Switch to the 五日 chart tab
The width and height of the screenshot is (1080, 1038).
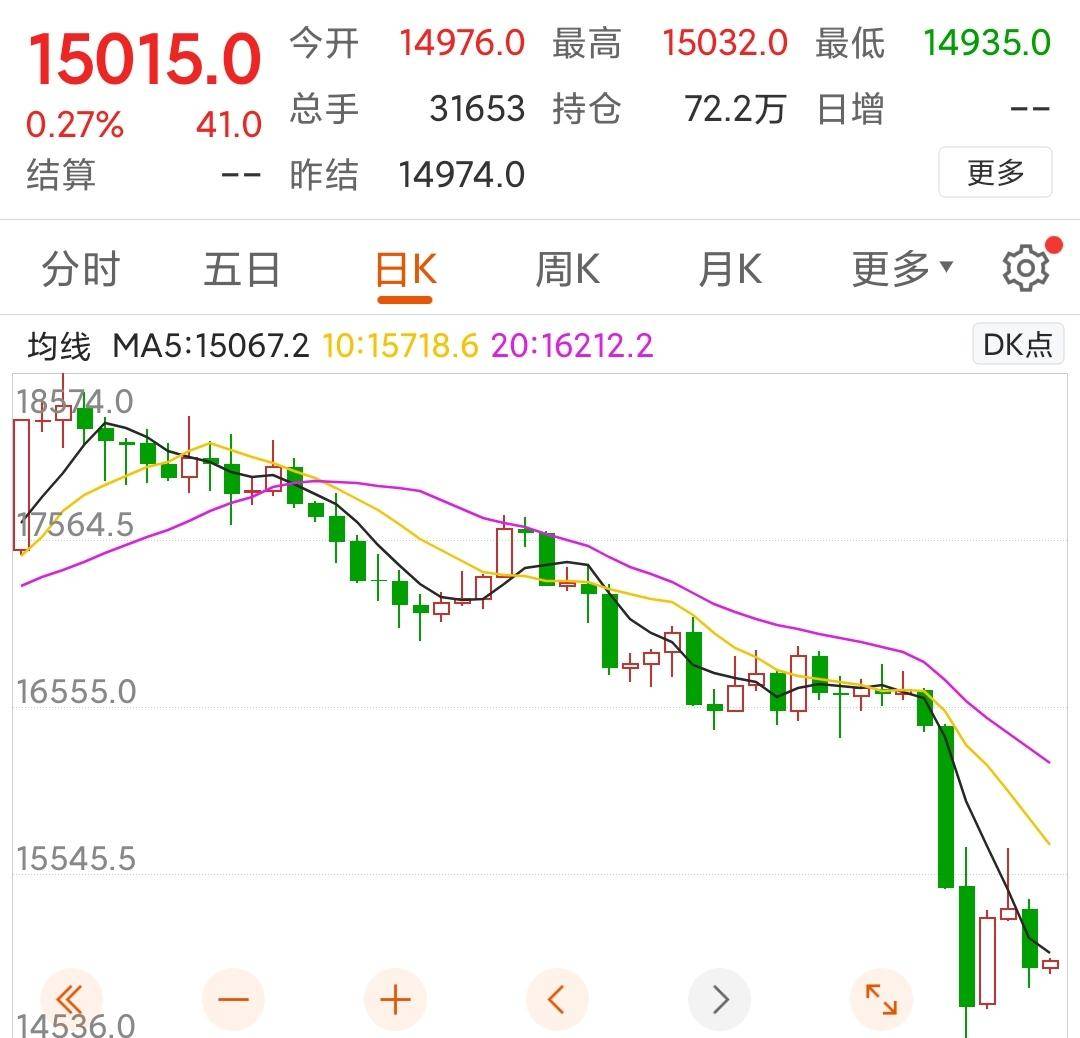242,270
